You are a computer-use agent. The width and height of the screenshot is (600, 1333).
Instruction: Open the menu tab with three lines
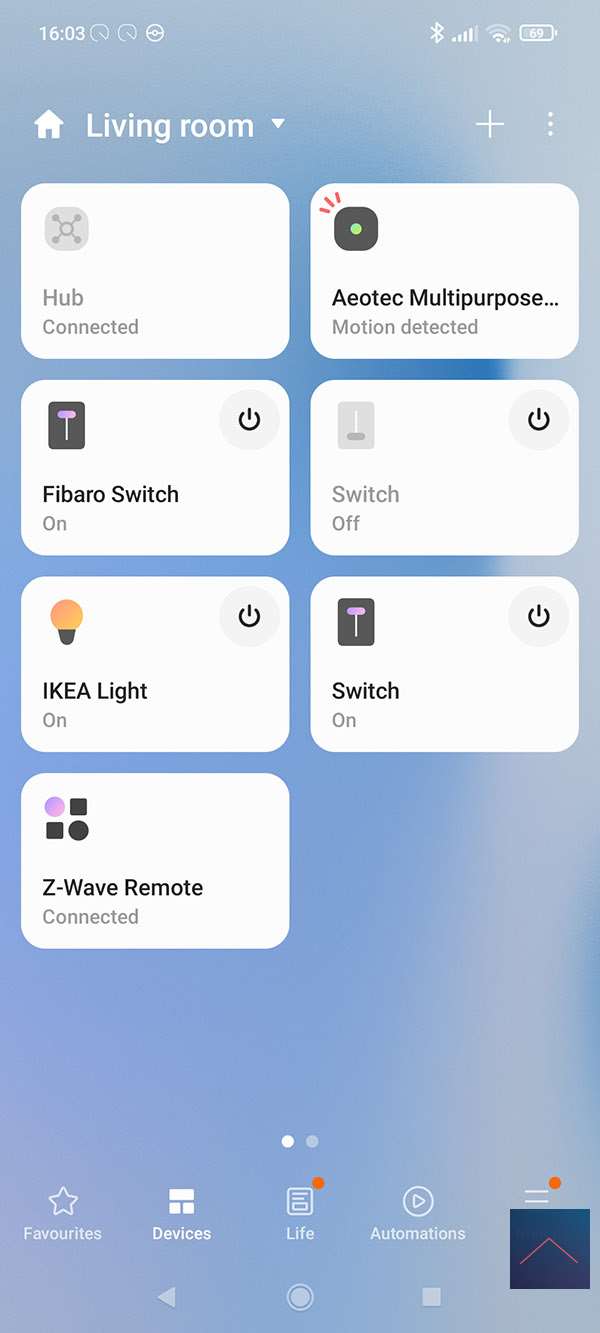(537, 1198)
